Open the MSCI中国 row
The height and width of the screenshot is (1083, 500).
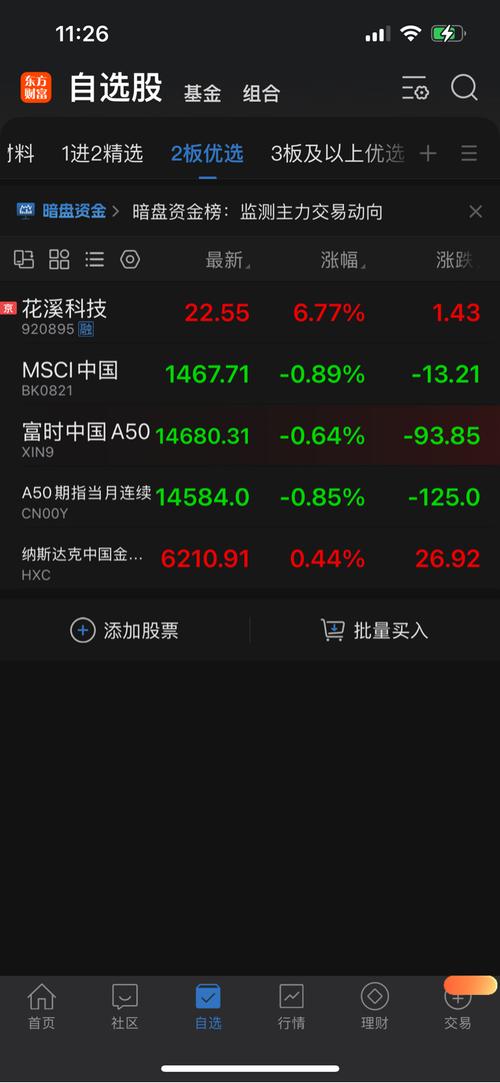click(x=250, y=374)
